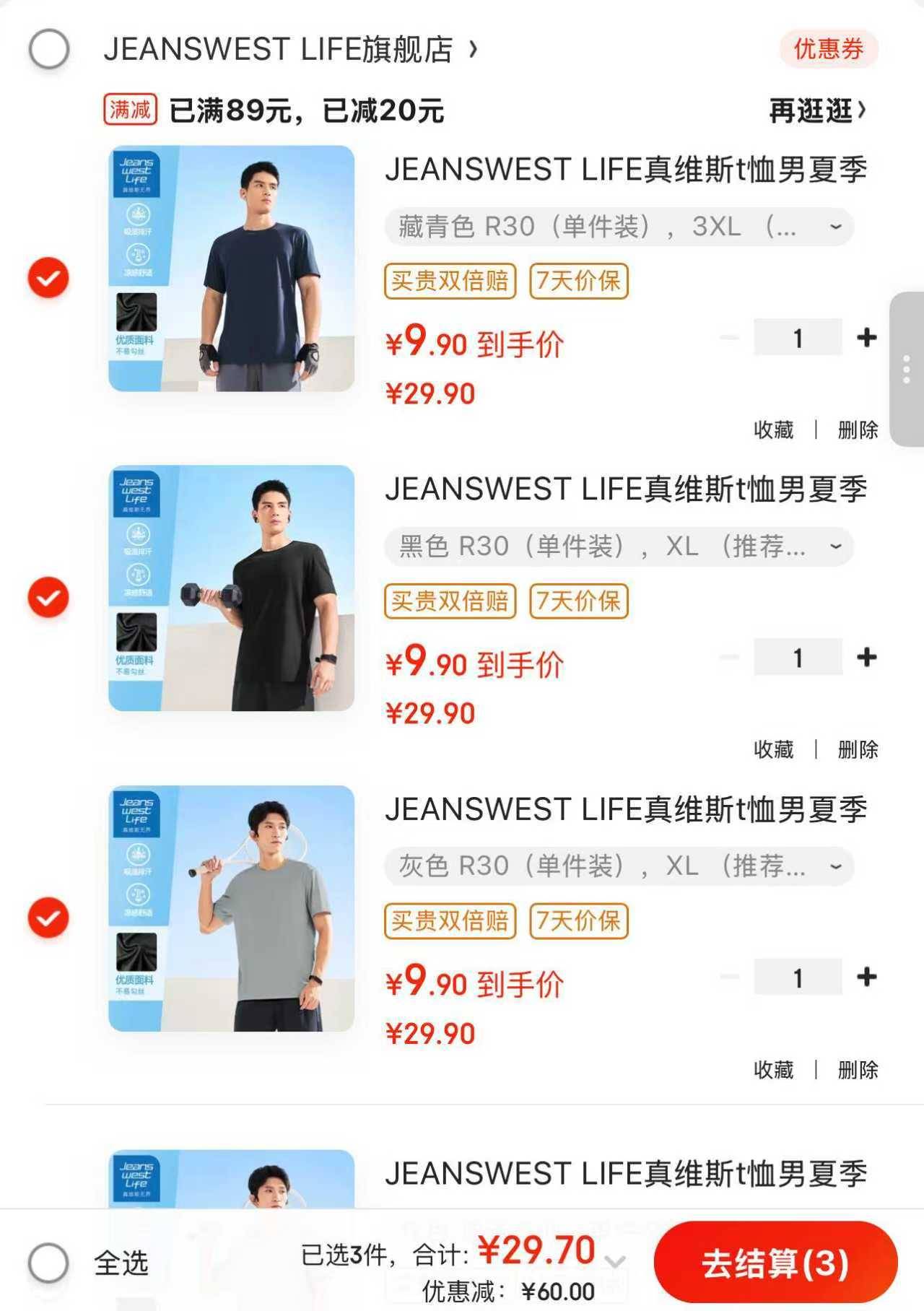Expand 藏青色 R30 3XL variant dropdown
Screen dimensions: 924x1311
619,227
